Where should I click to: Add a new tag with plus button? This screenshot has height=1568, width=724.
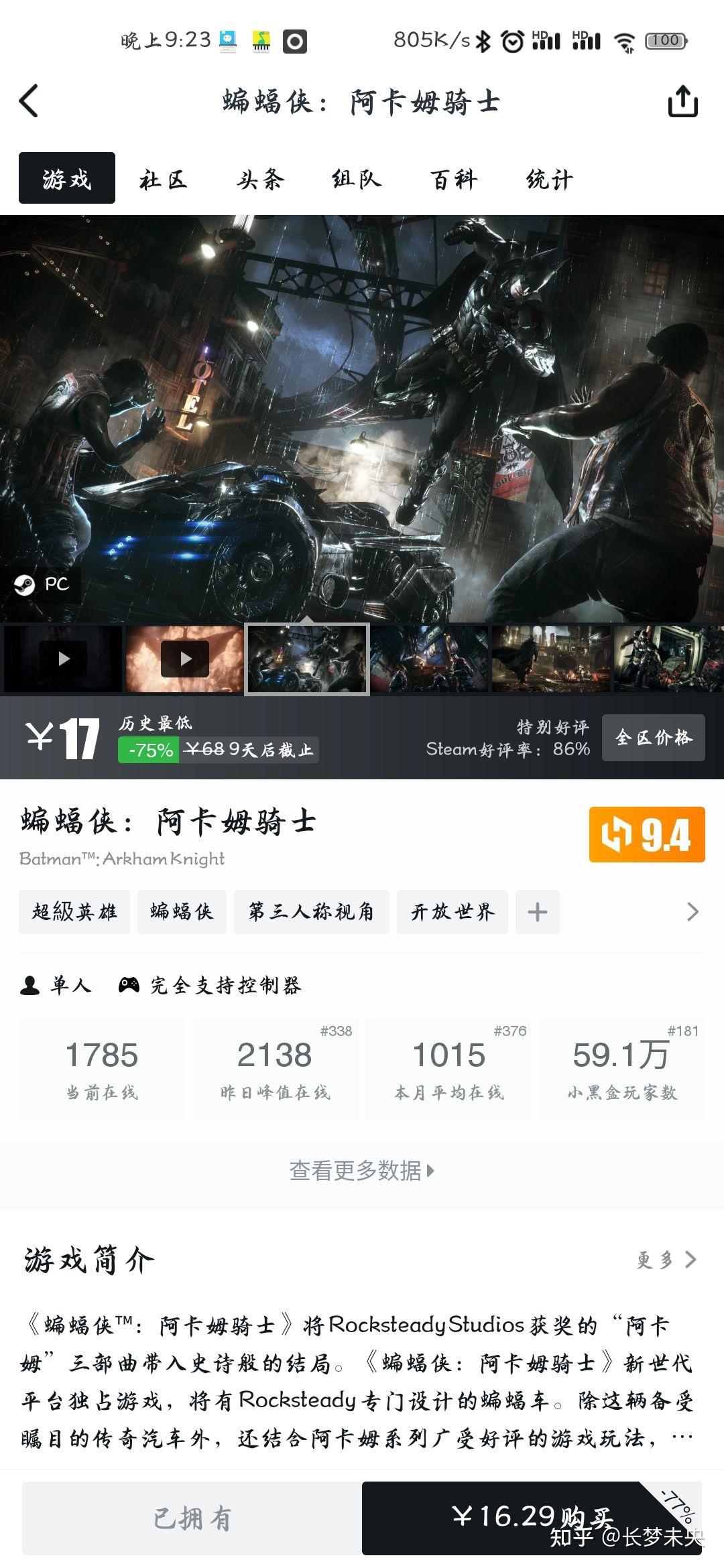537,912
